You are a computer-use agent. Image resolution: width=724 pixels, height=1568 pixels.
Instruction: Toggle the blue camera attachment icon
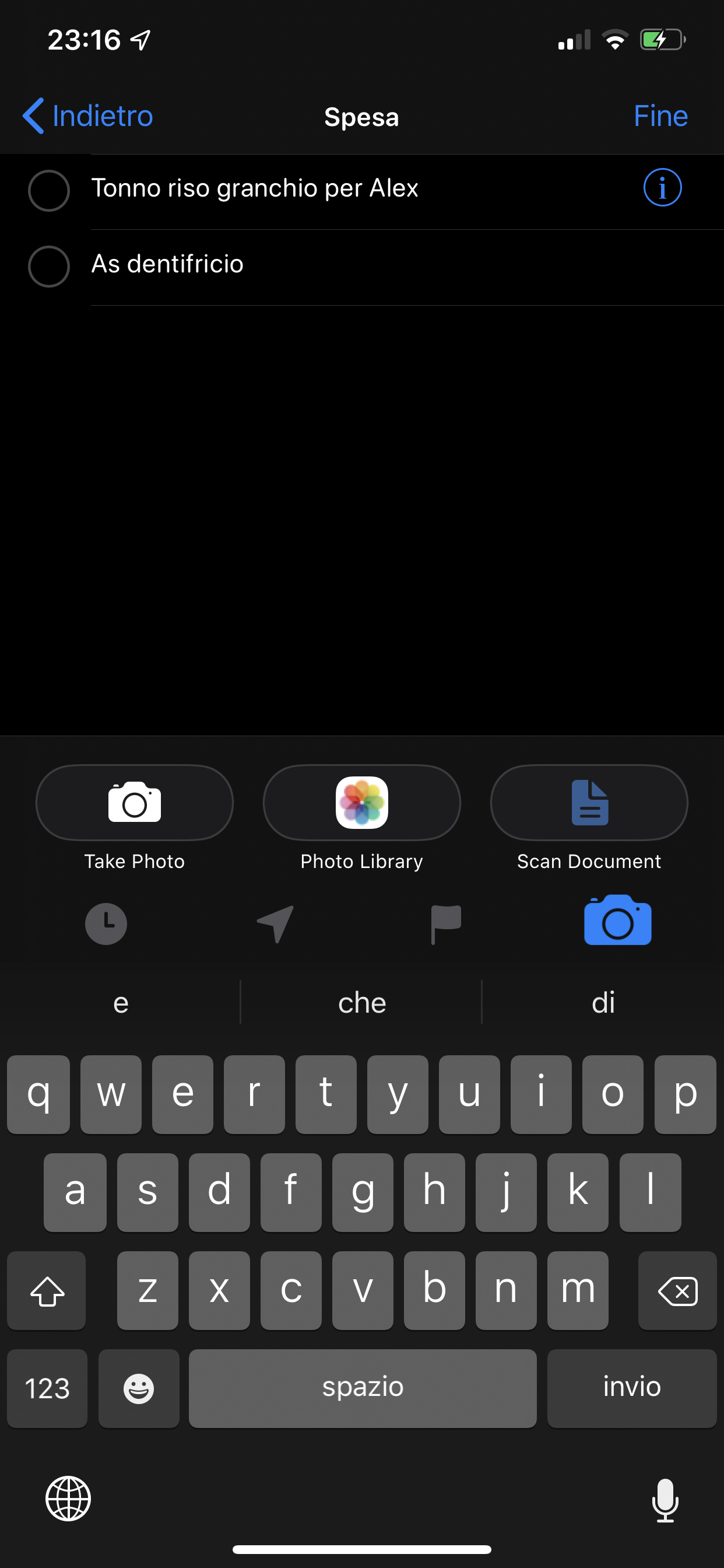point(617,921)
